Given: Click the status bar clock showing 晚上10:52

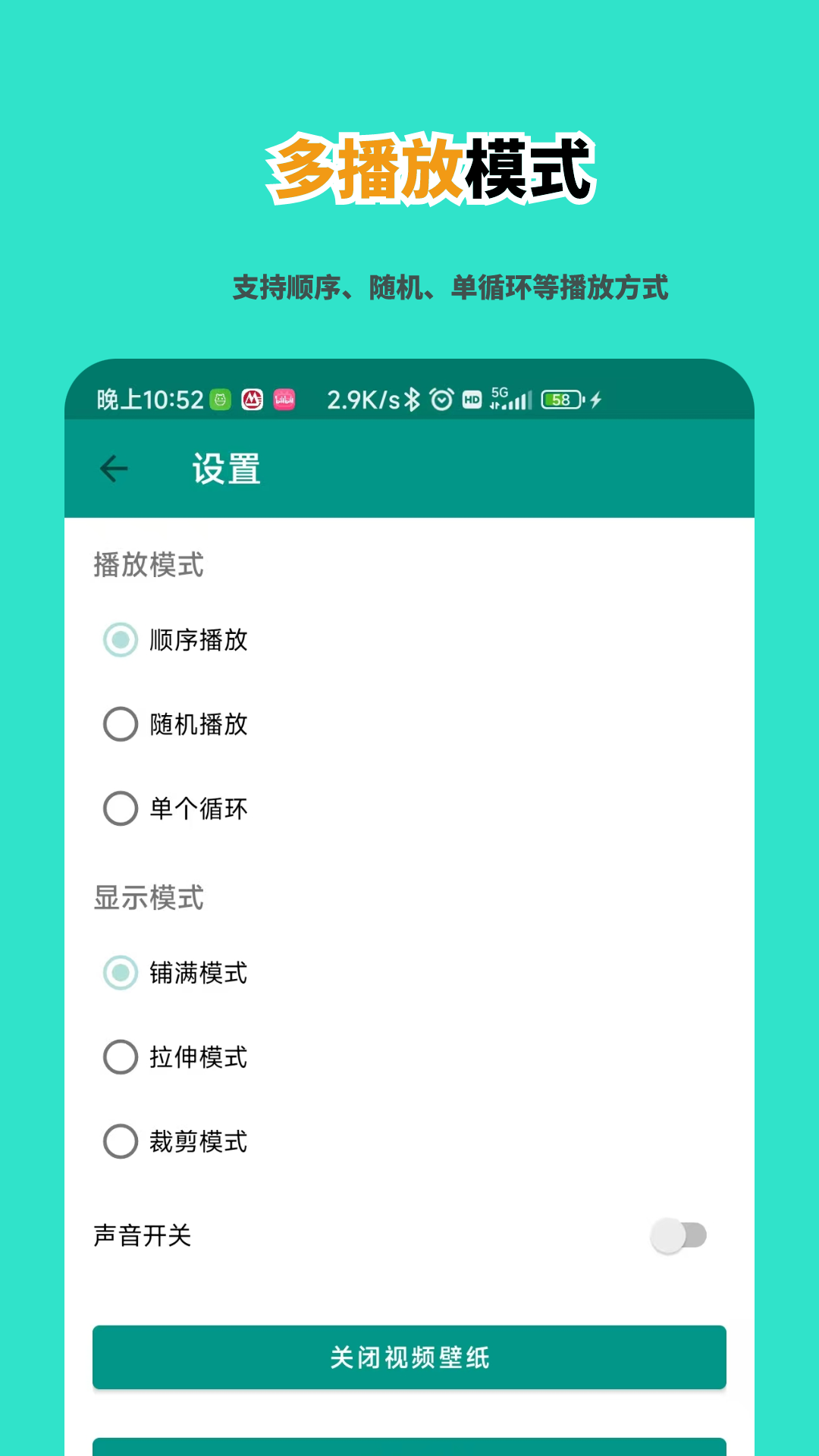Looking at the screenshot, I should [x=146, y=400].
